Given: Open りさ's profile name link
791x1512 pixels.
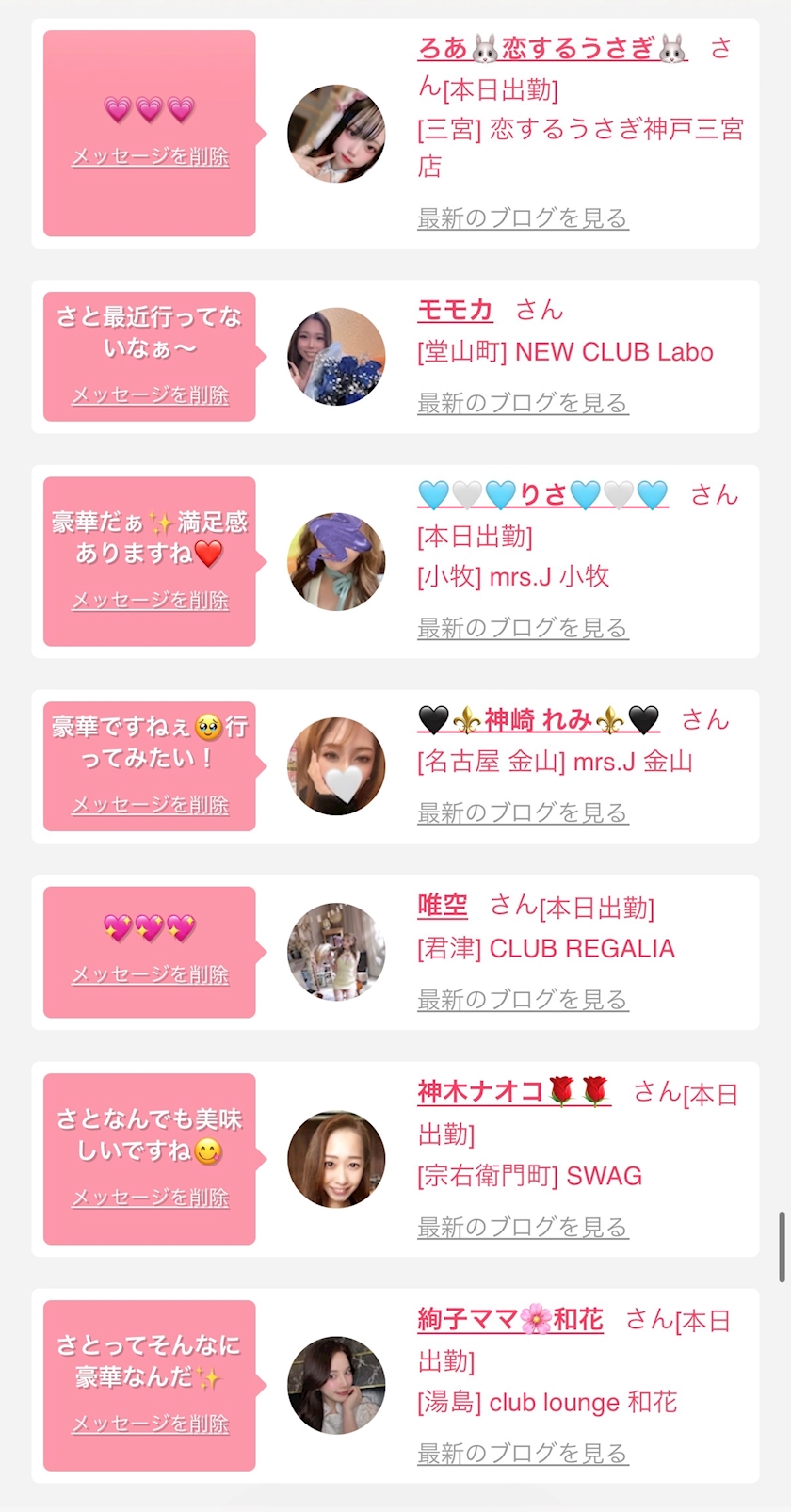Looking at the screenshot, I should pos(542,494).
